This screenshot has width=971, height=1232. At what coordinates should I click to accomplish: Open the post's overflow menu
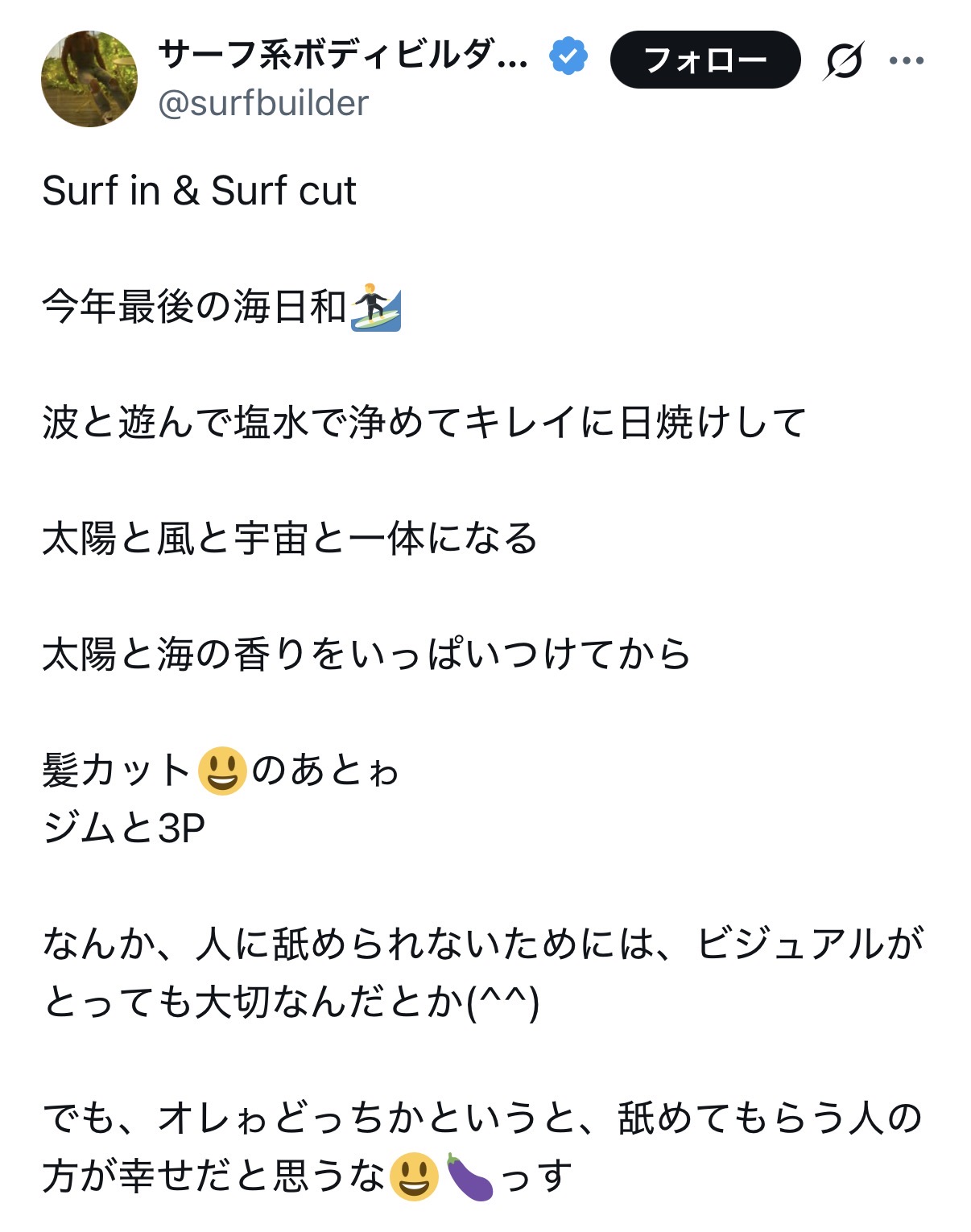(906, 60)
